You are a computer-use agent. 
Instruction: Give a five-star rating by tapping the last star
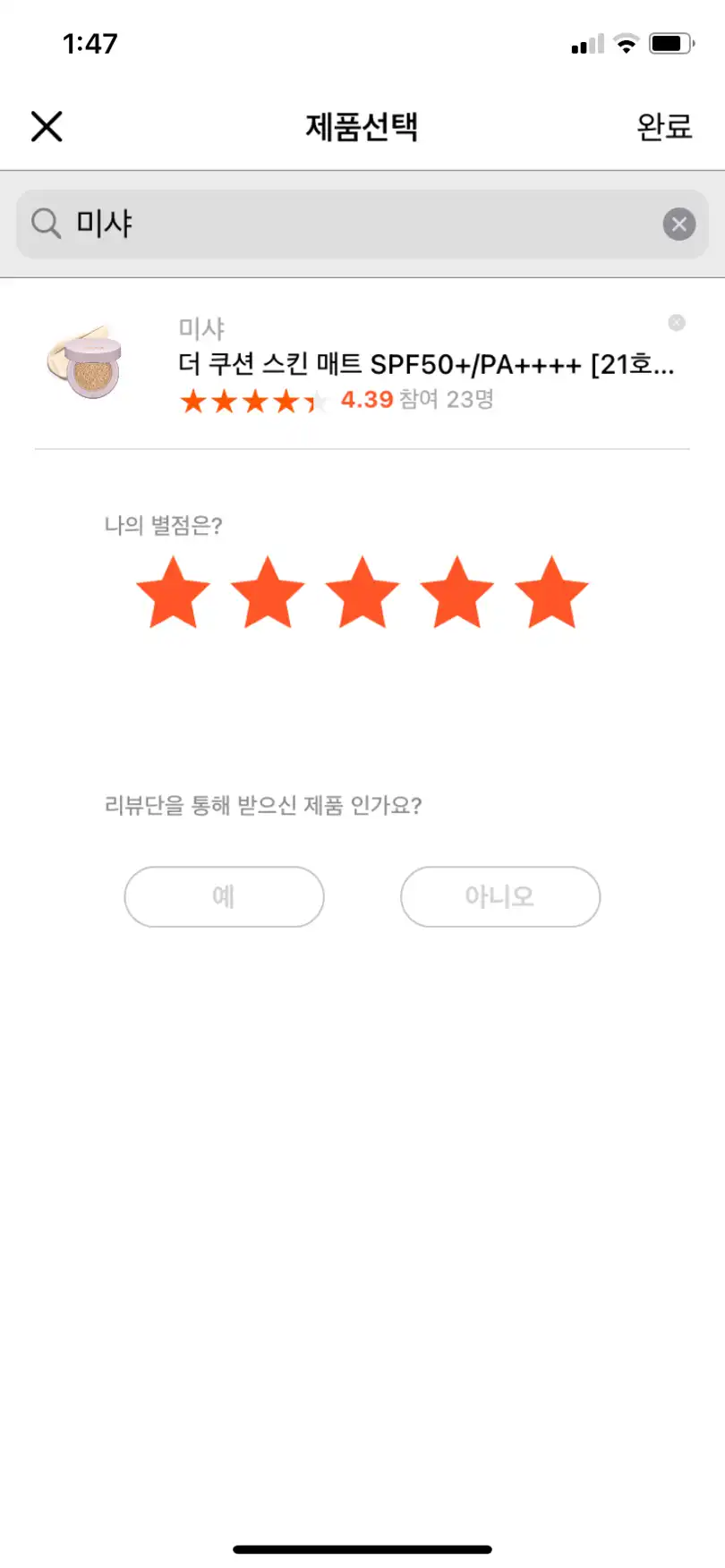point(551,590)
